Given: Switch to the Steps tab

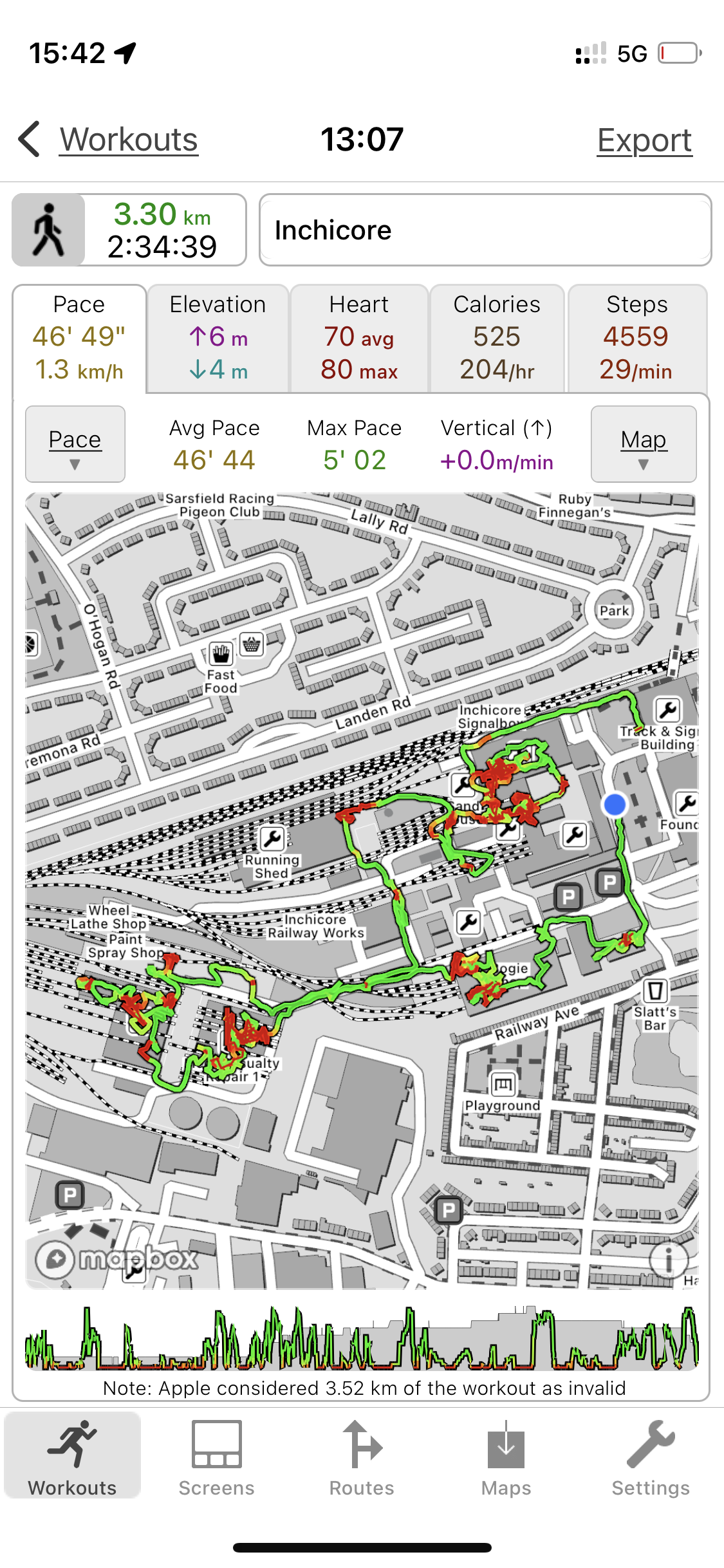Looking at the screenshot, I should [x=636, y=338].
